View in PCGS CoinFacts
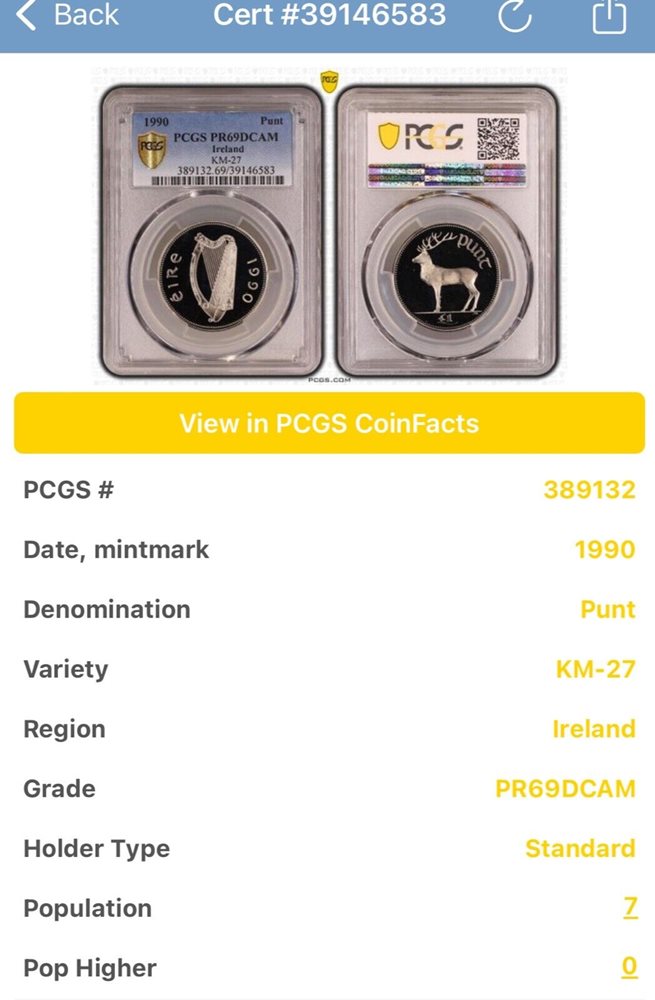The image size is (655, 1000). [328, 423]
